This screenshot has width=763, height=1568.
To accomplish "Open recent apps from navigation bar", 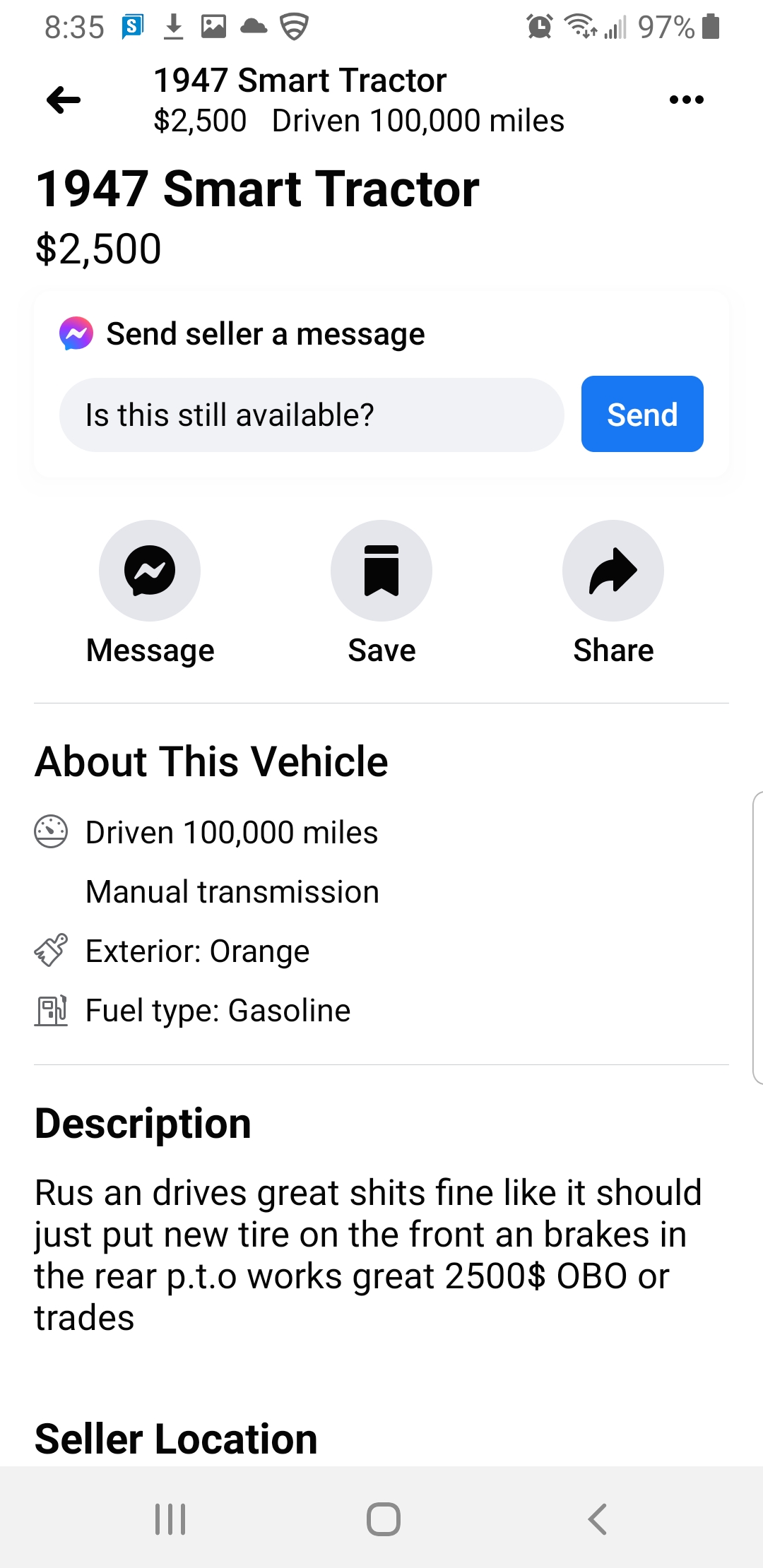I will [170, 1519].
